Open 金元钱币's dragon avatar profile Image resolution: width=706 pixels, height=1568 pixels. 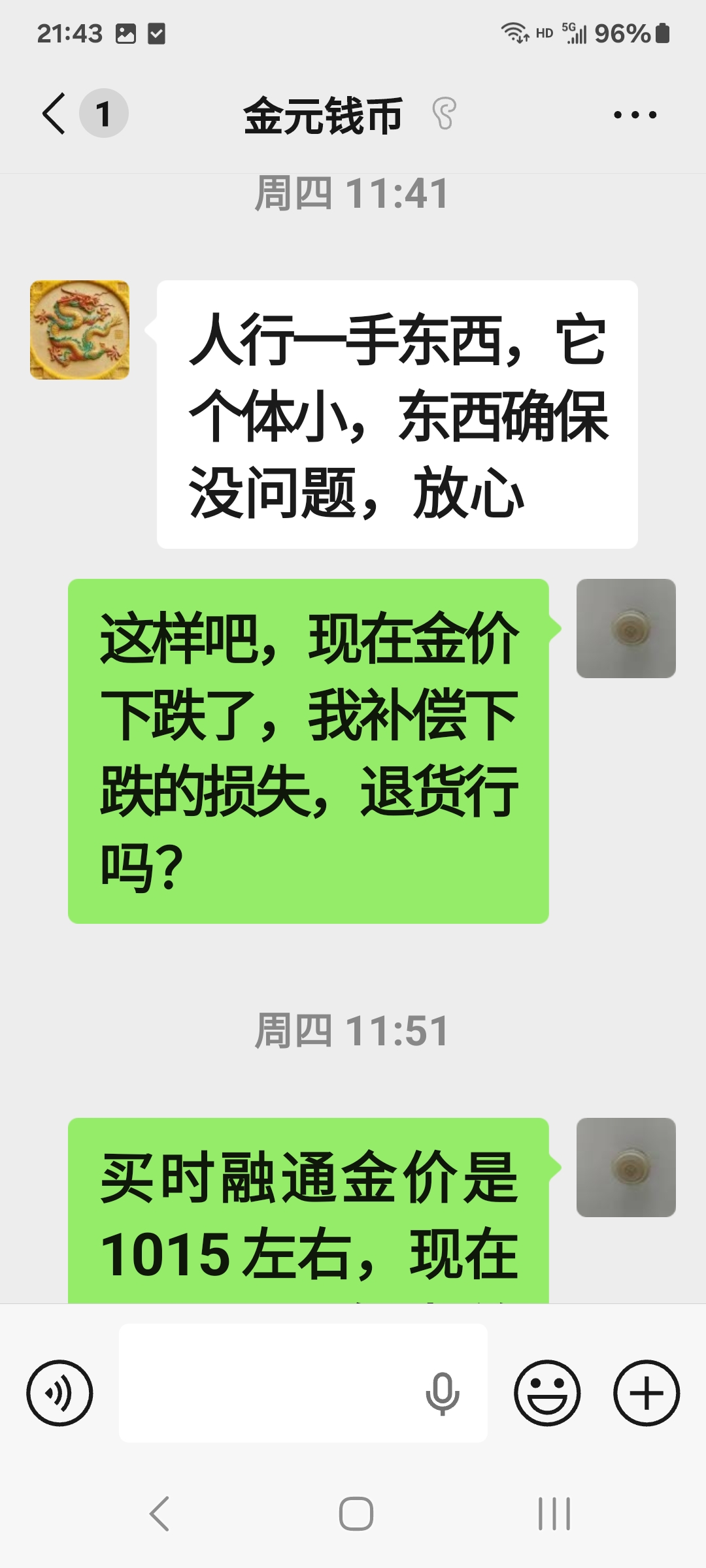[x=80, y=330]
